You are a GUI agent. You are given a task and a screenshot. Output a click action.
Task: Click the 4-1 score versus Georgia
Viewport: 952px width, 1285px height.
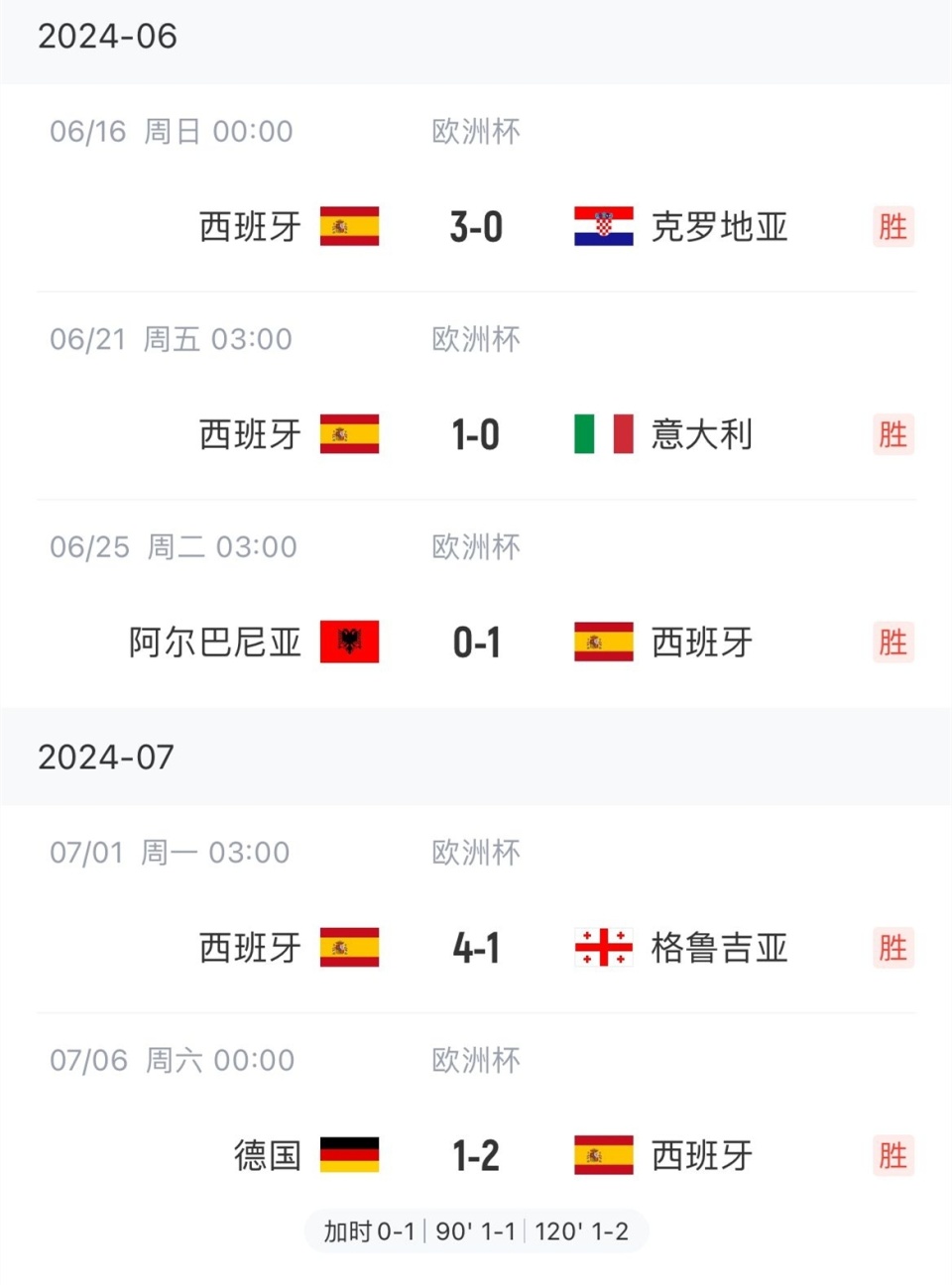(x=476, y=948)
